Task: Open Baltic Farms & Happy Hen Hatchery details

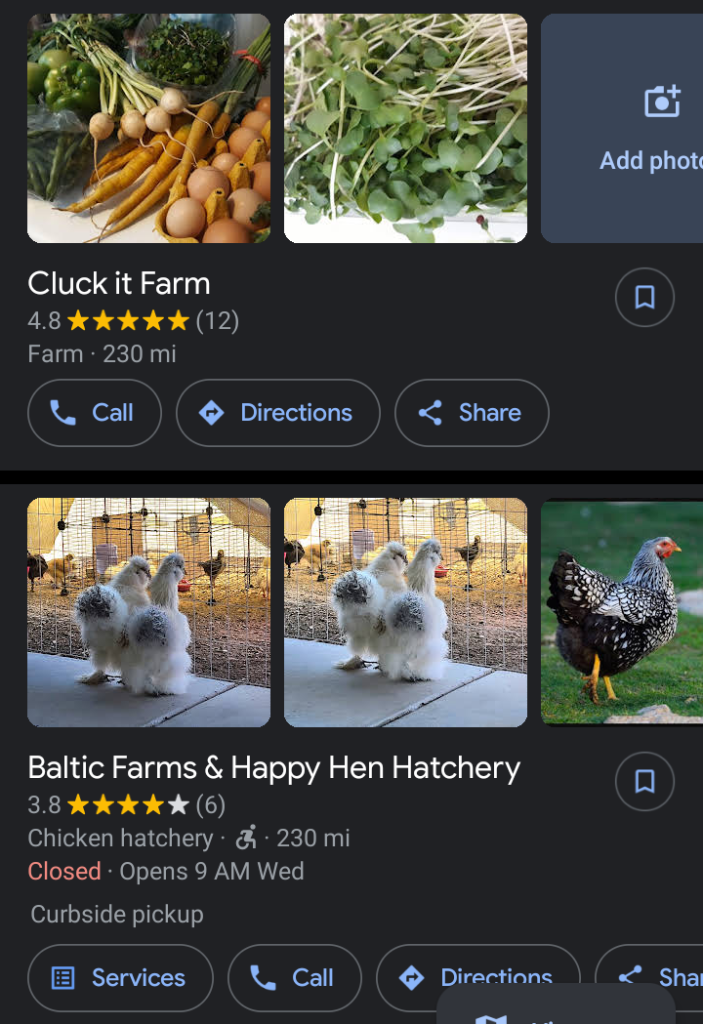Action: (274, 768)
